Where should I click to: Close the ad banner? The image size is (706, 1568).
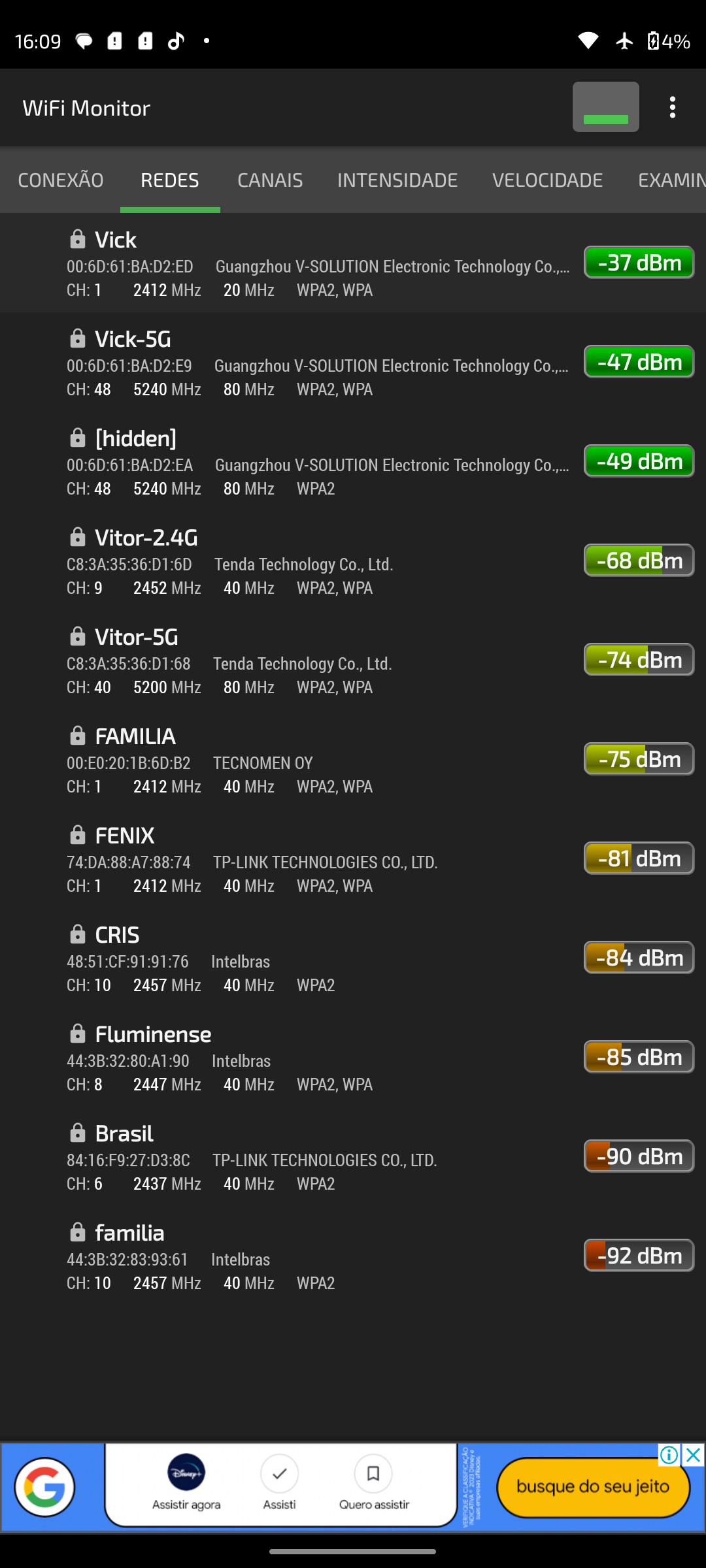[x=693, y=1455]
